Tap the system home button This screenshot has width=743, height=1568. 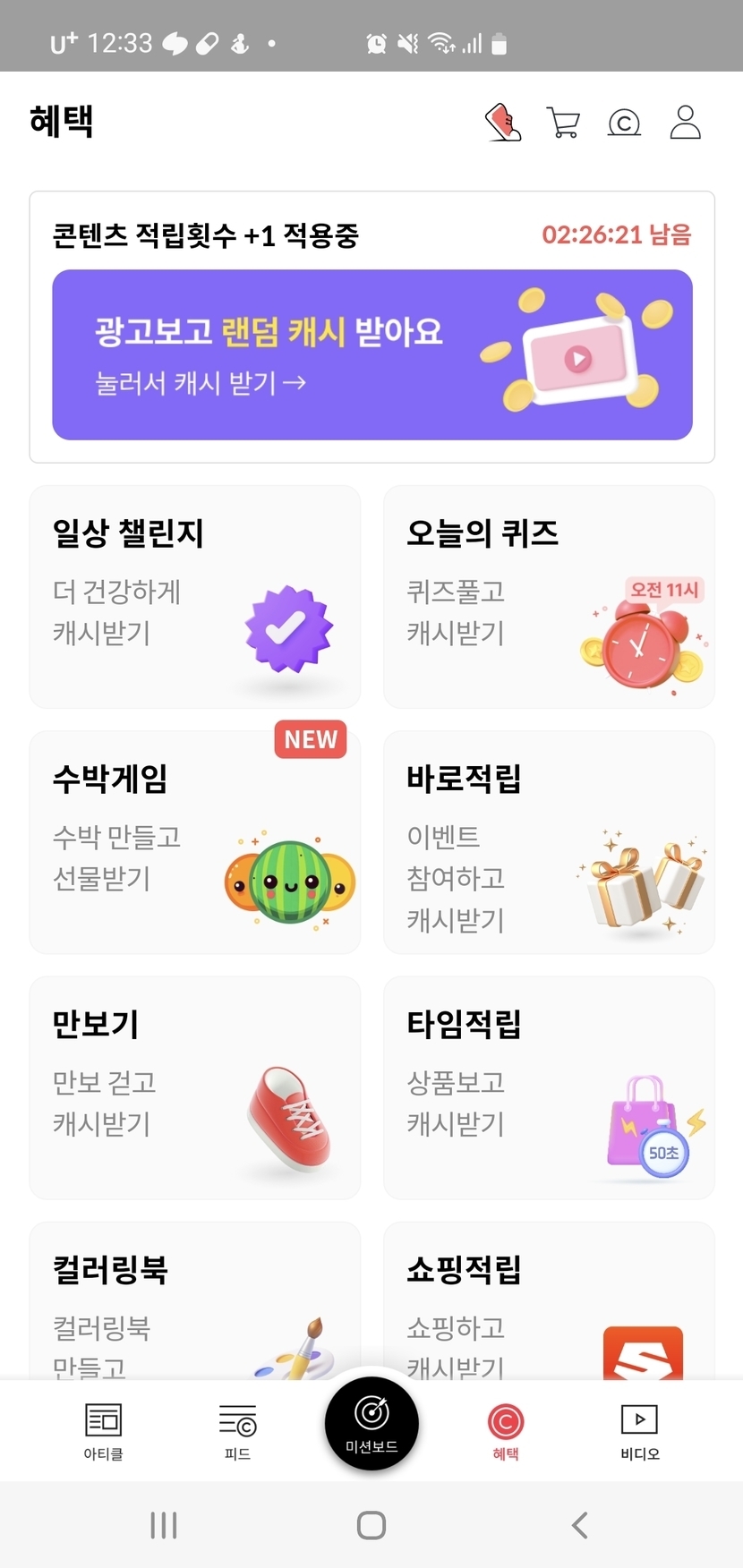pos(371,1525)
